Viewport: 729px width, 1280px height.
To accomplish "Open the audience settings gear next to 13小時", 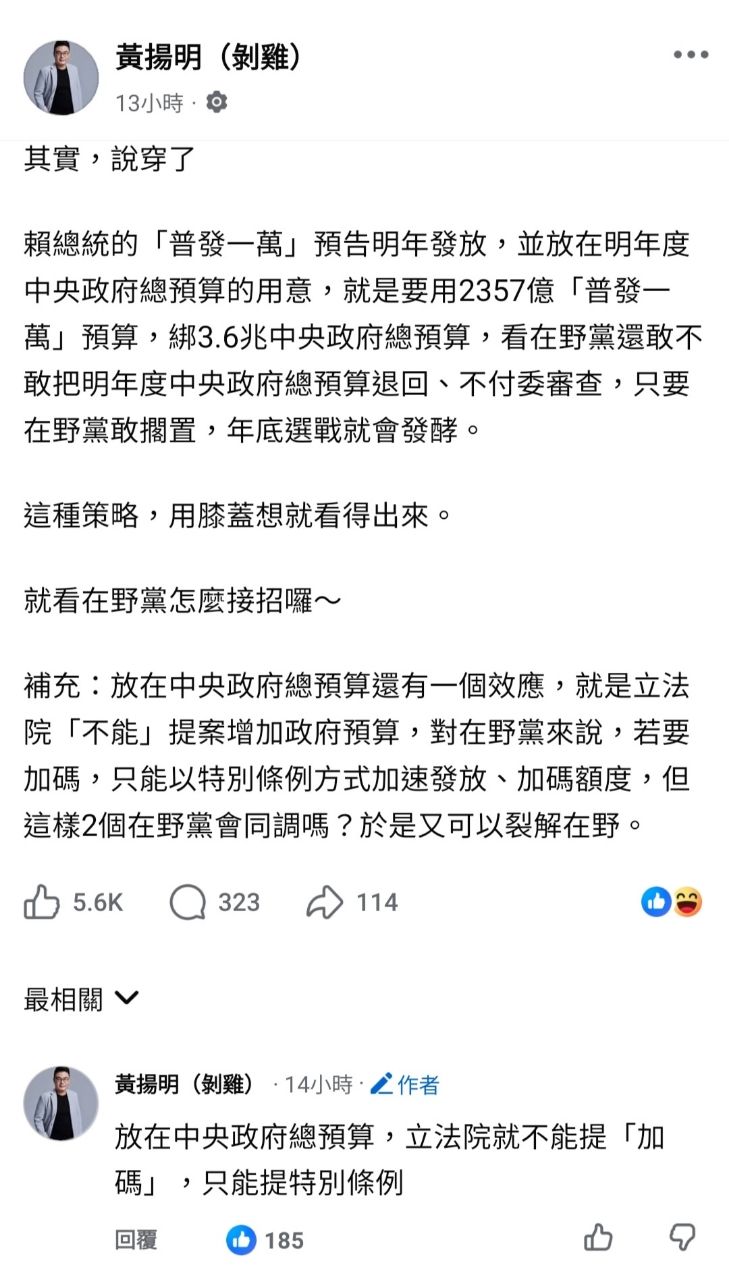I will coord(217,102).
